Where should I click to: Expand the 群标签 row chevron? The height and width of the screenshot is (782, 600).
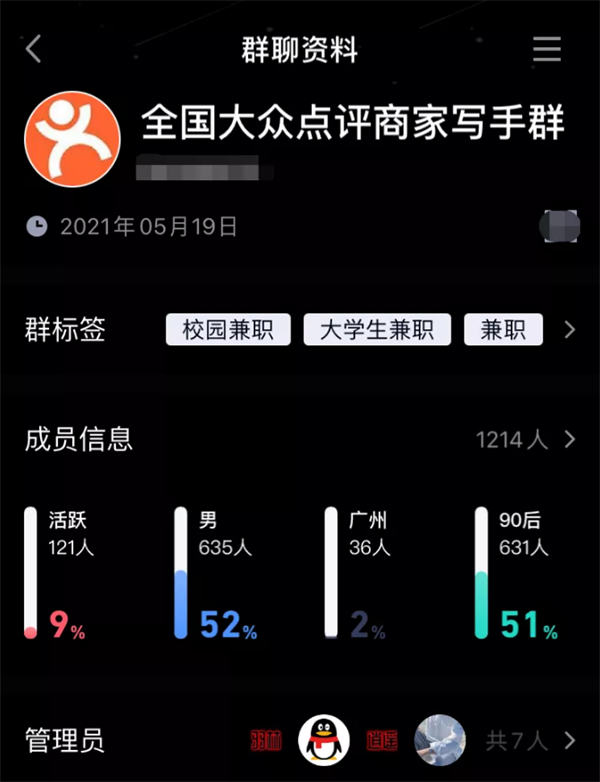570,329
